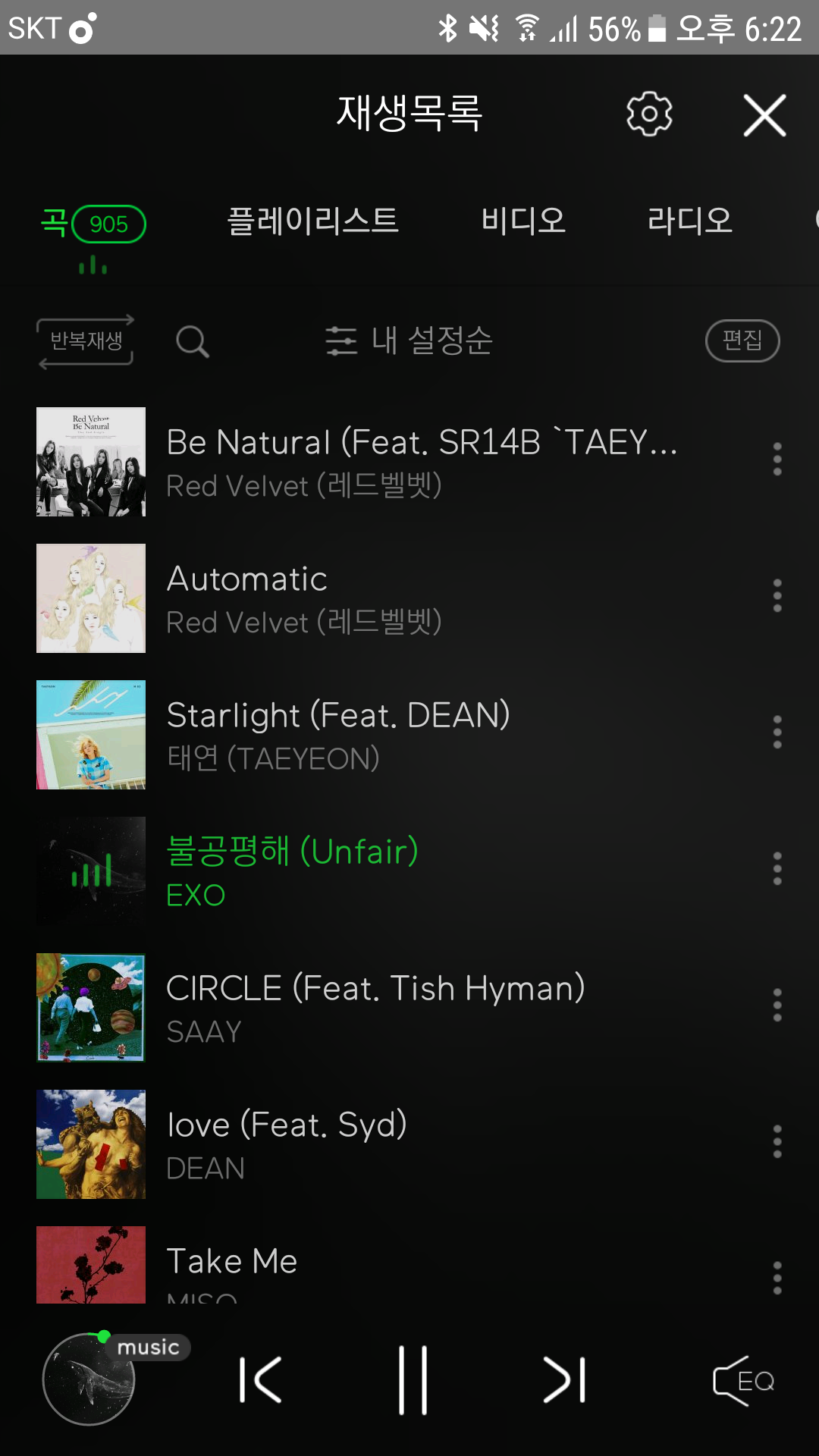Open playlist settings gear
Image resolution: width=819 pixels, height=1456 pixels.
pyautogui.click(x=649, y=115)
